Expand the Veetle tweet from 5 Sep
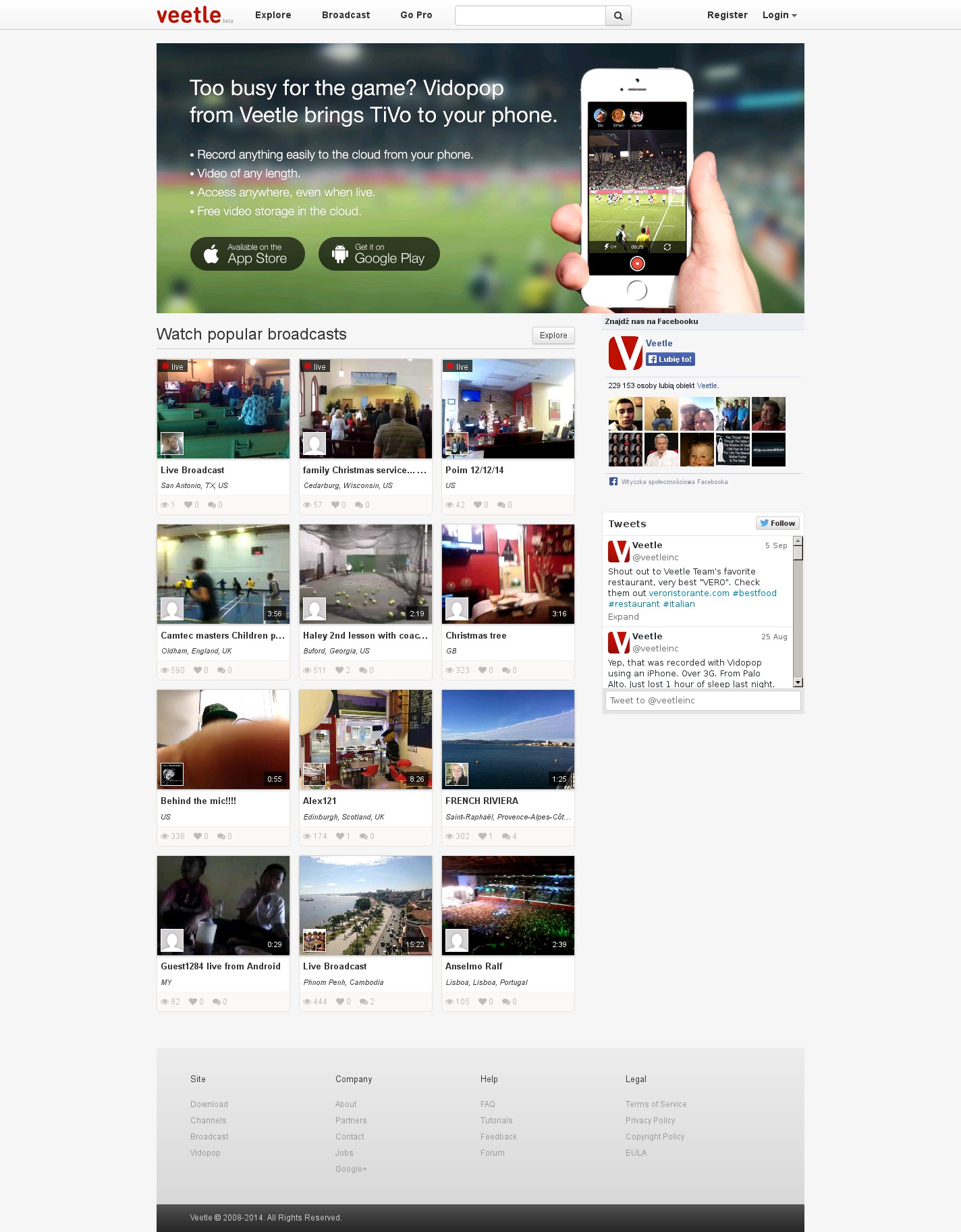 point(623,617)
